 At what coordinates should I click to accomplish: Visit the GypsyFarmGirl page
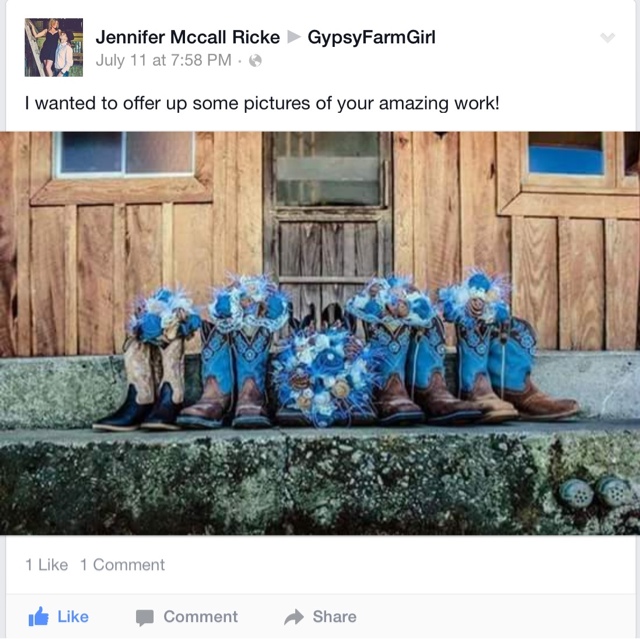[x=371, y=38]
